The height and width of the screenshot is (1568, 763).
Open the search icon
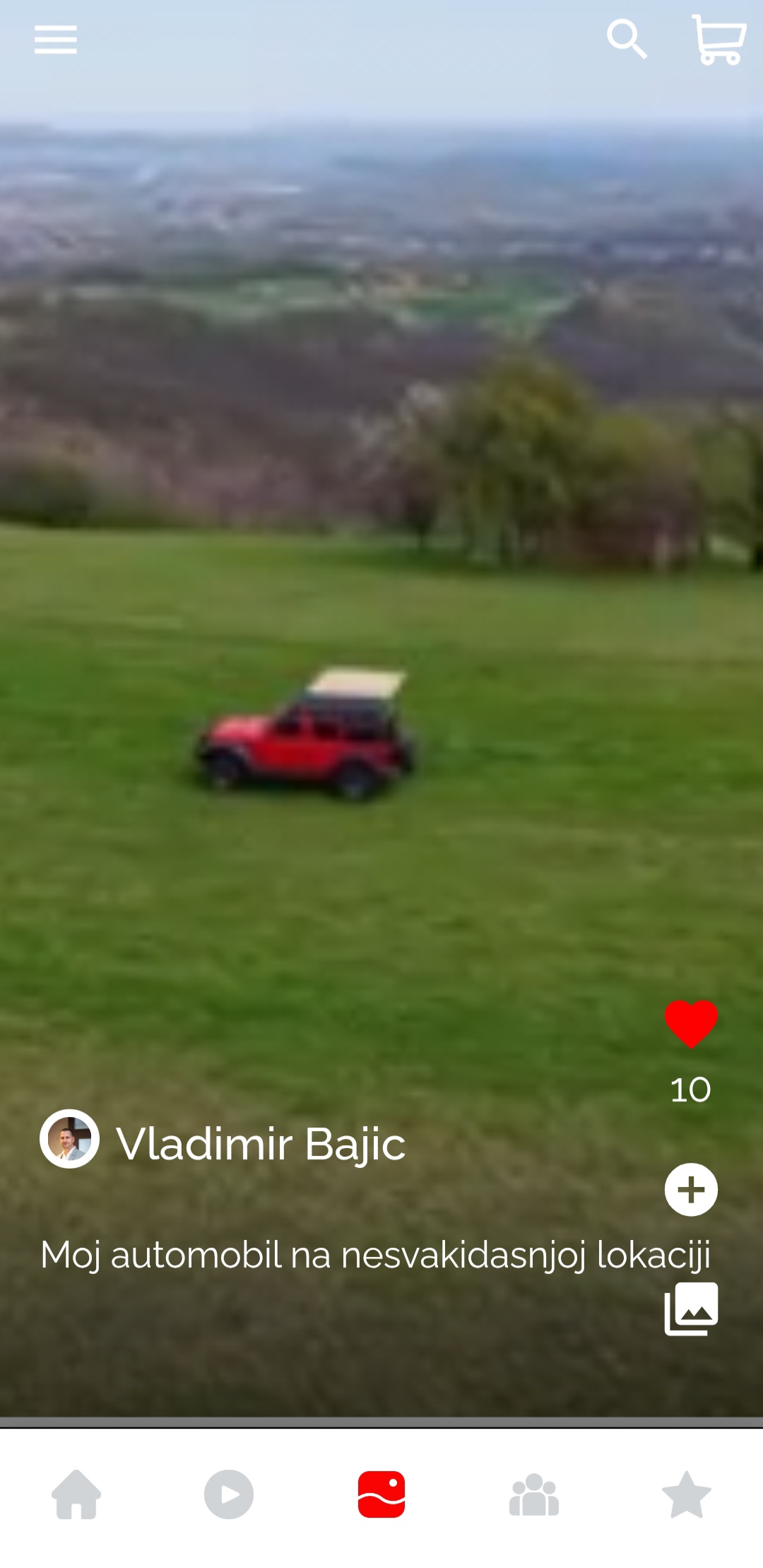pyautogui.click(x=627, y=39)
